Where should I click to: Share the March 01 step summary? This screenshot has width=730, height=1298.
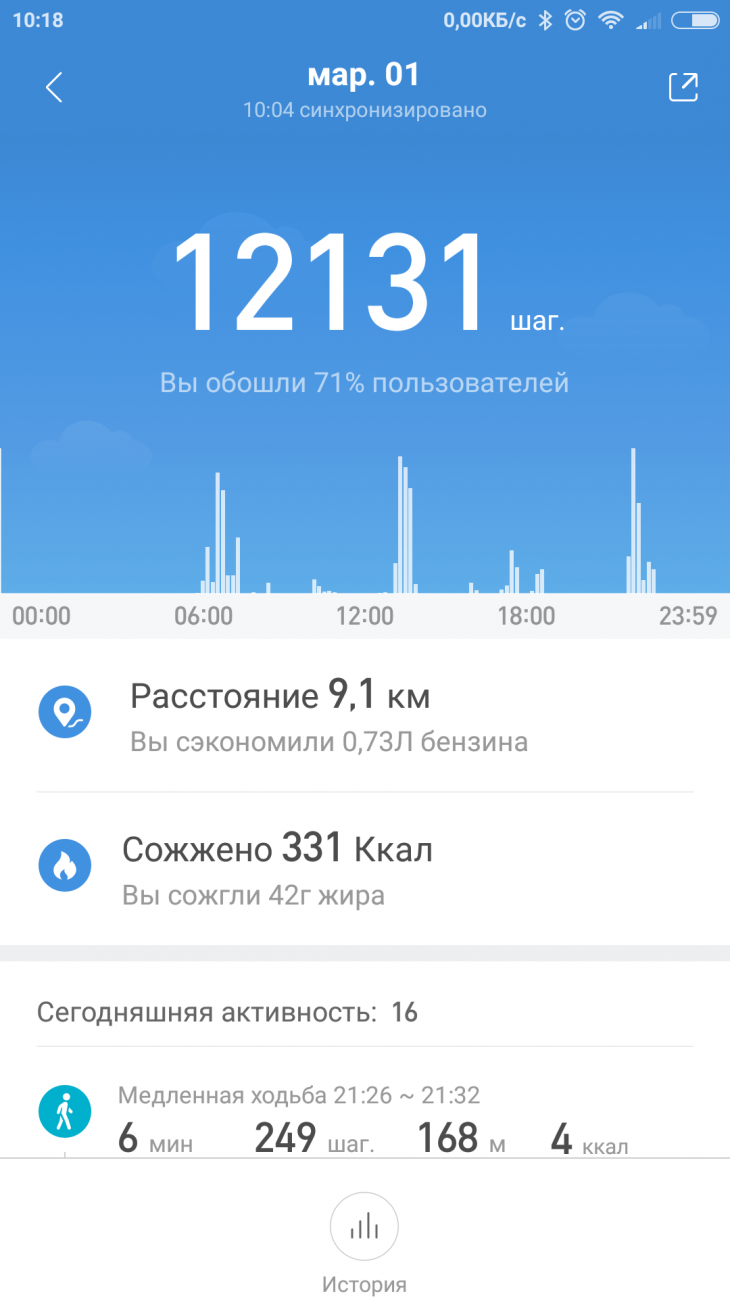[682, 87]
